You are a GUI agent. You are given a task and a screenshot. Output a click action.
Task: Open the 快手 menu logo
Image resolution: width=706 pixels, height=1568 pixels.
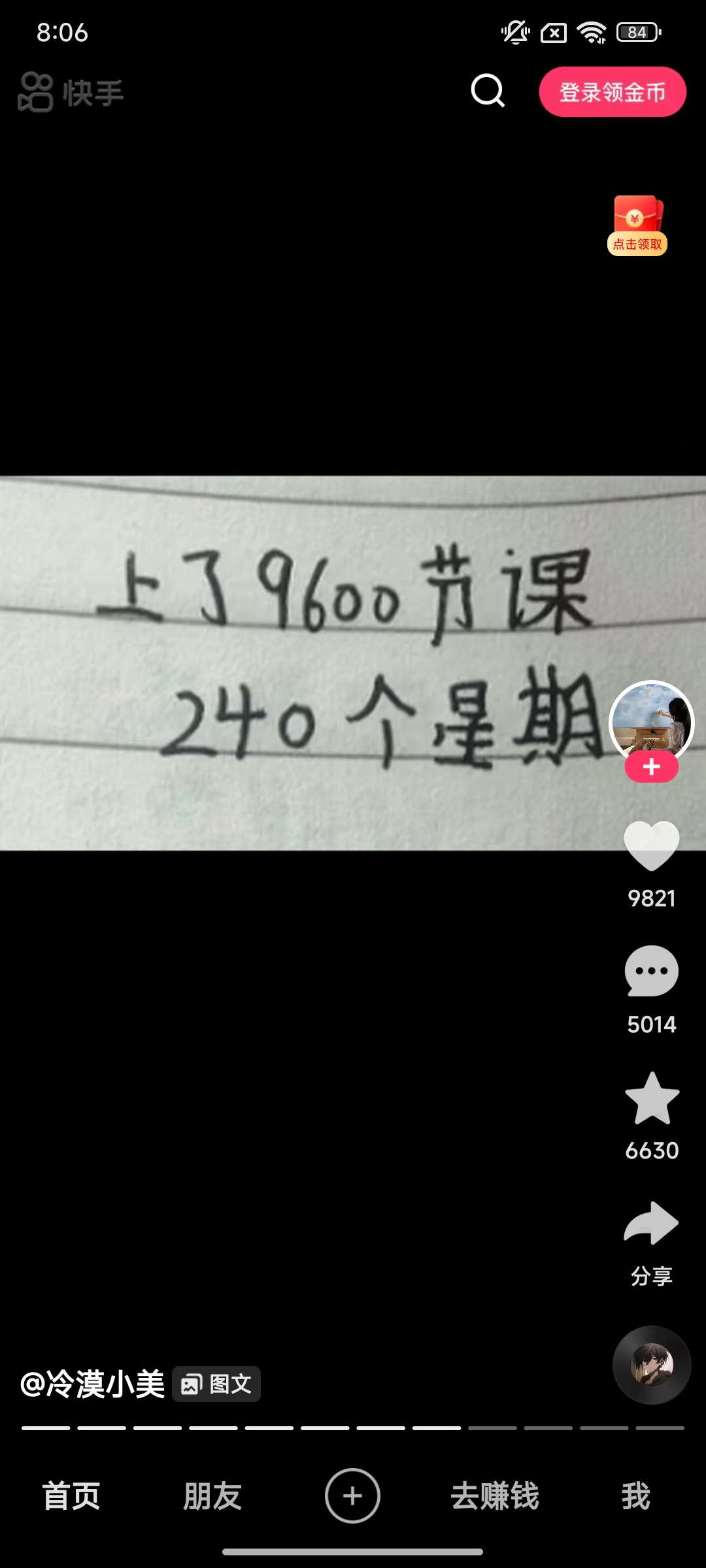[x=71, y=92]
